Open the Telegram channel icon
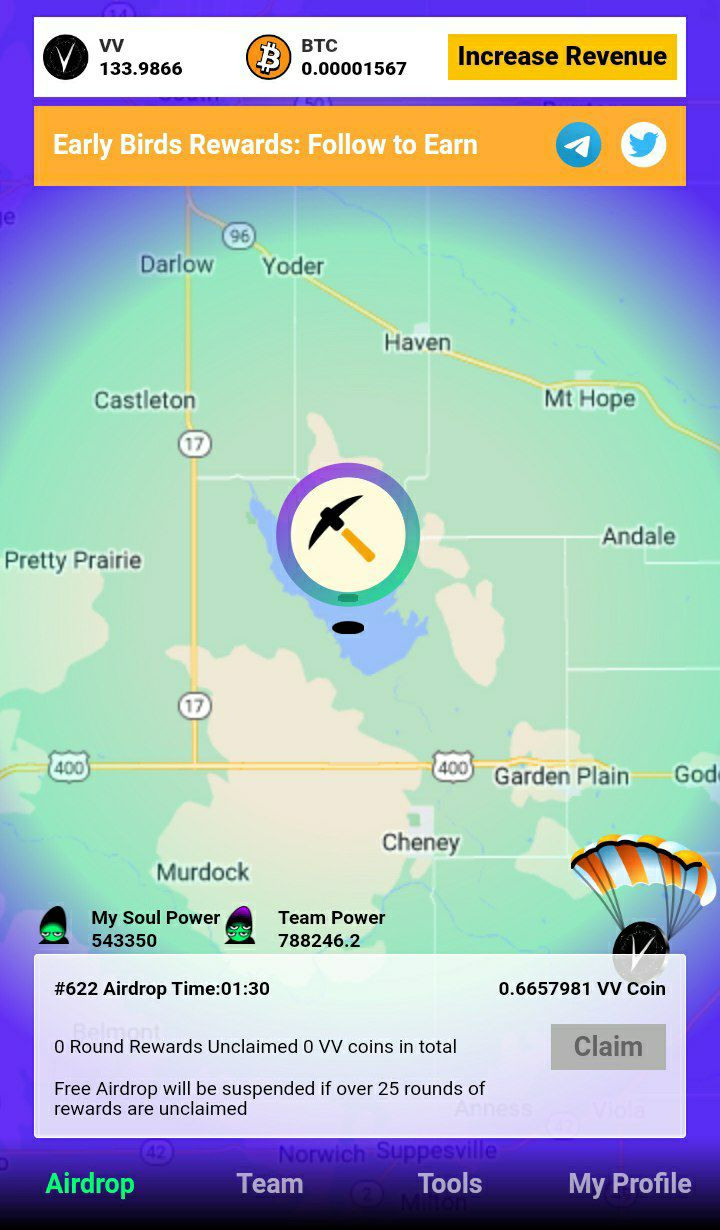Screen dimensions: 720x1230 [x=579, y=145]
